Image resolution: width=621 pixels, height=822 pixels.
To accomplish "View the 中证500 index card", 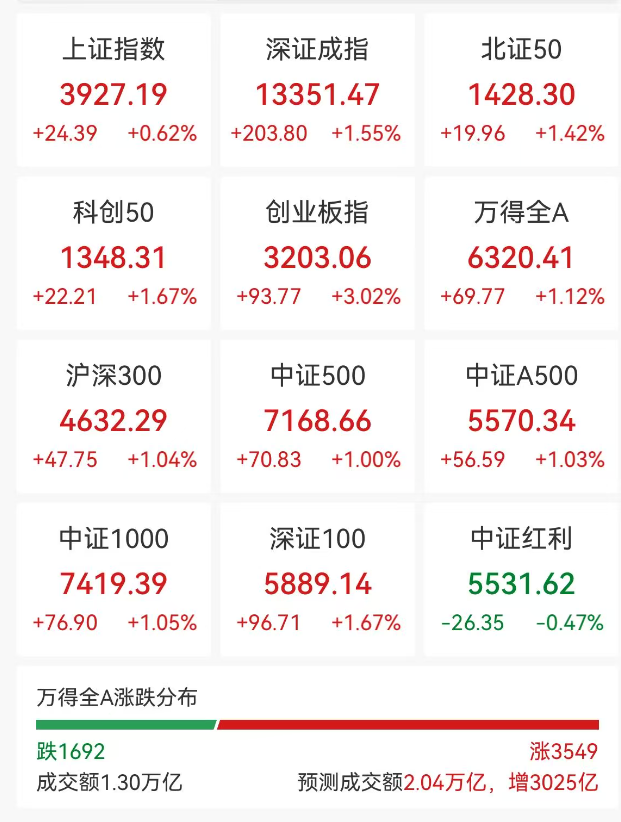I will pos(317,417).
